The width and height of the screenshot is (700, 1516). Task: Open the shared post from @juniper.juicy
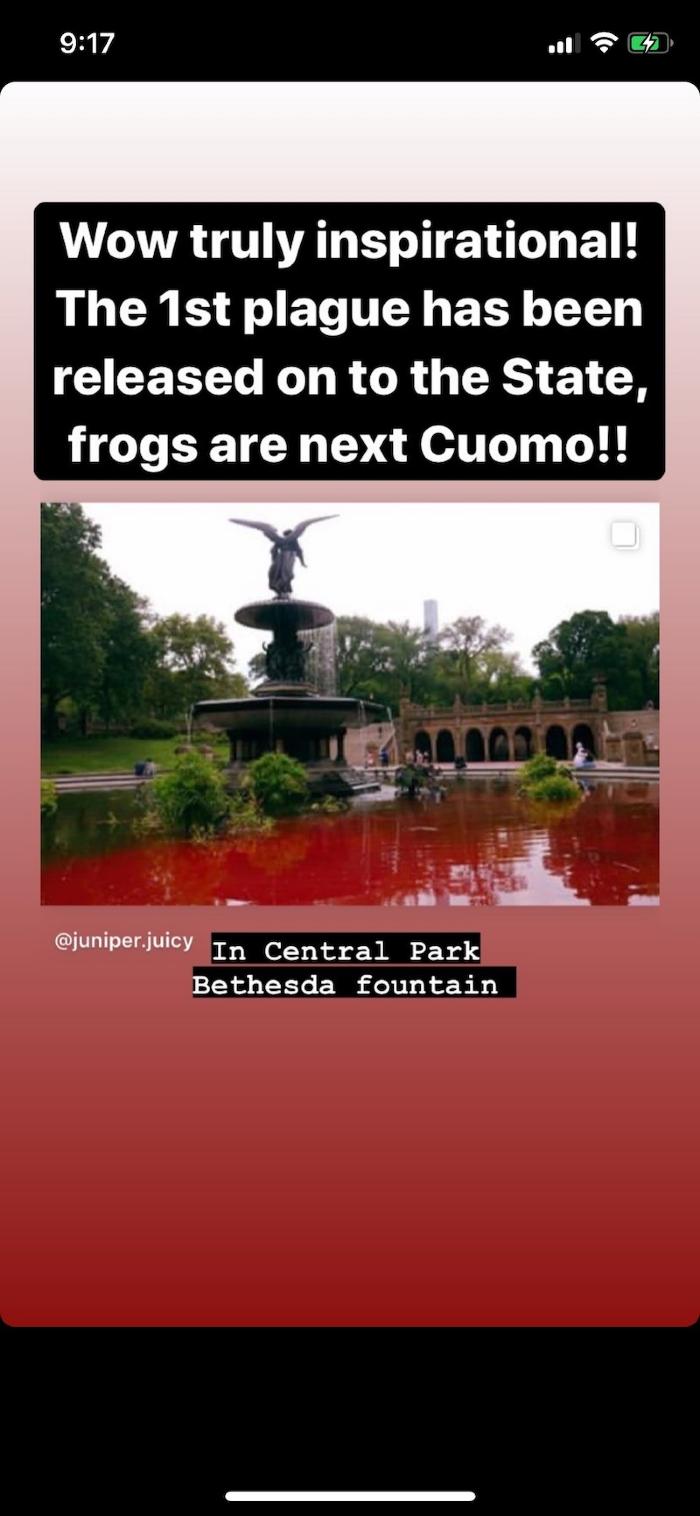pyautogui.click(x=349, y=703)
